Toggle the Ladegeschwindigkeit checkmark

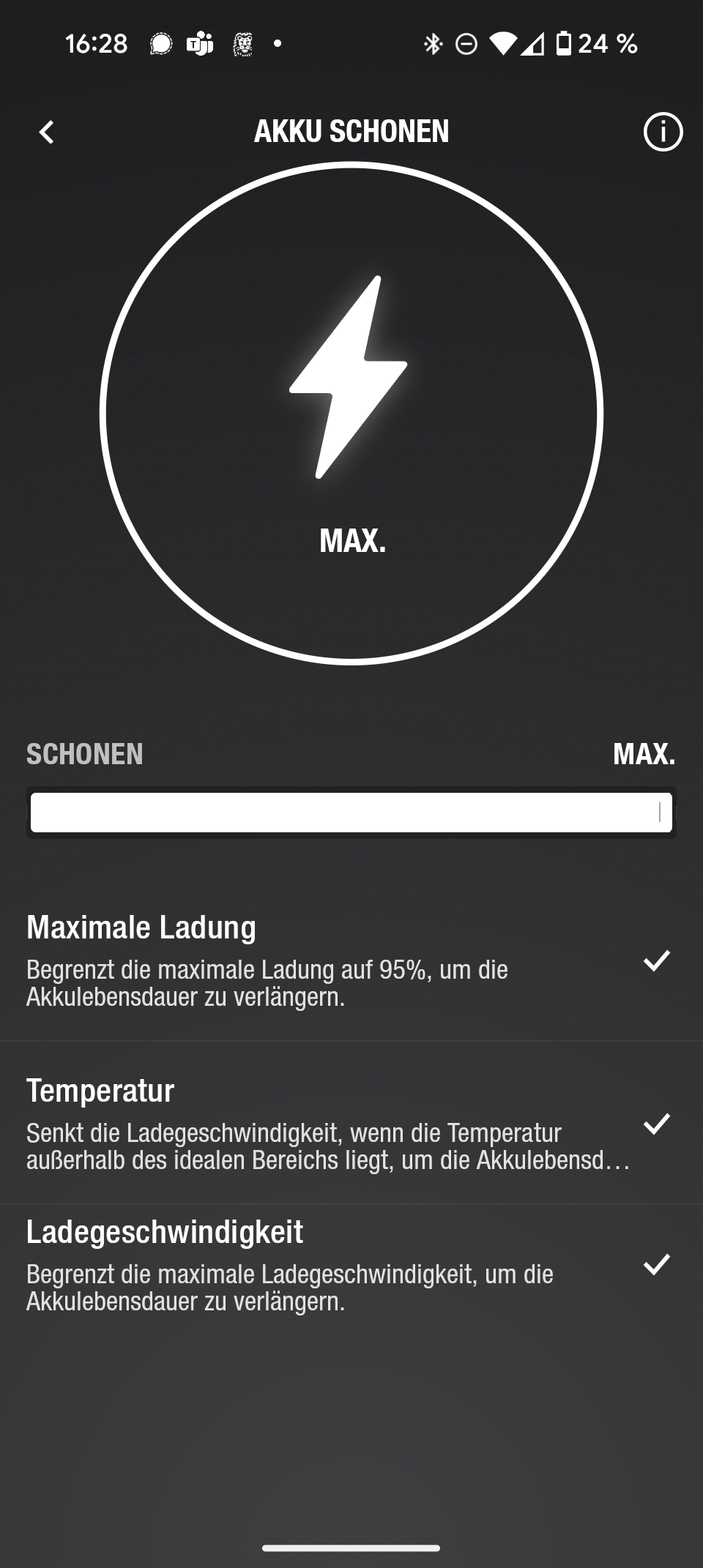coord(656,1265)
